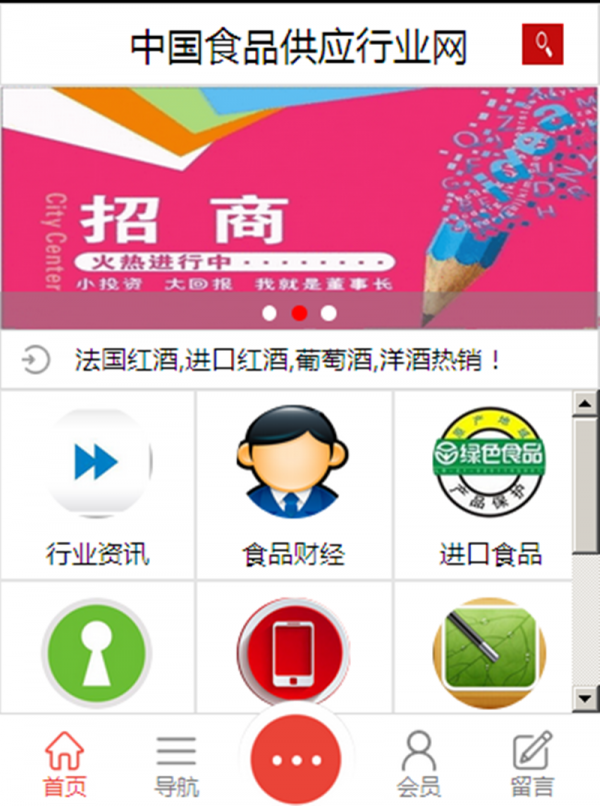Open the 行业资讯 category
600x806 pixels.
tap(98, 485)
